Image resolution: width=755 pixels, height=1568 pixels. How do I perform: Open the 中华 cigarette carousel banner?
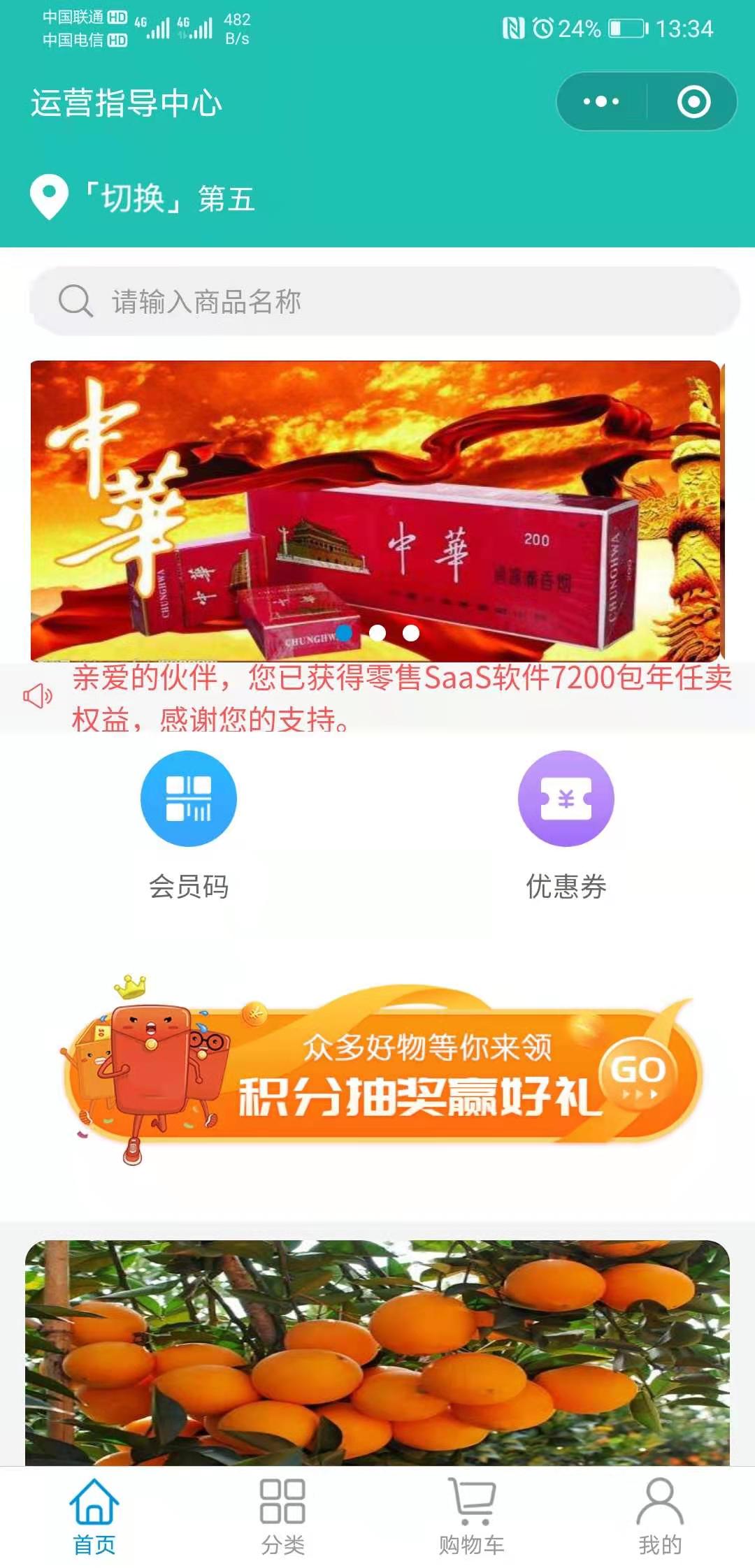click(x=377, y=511)
